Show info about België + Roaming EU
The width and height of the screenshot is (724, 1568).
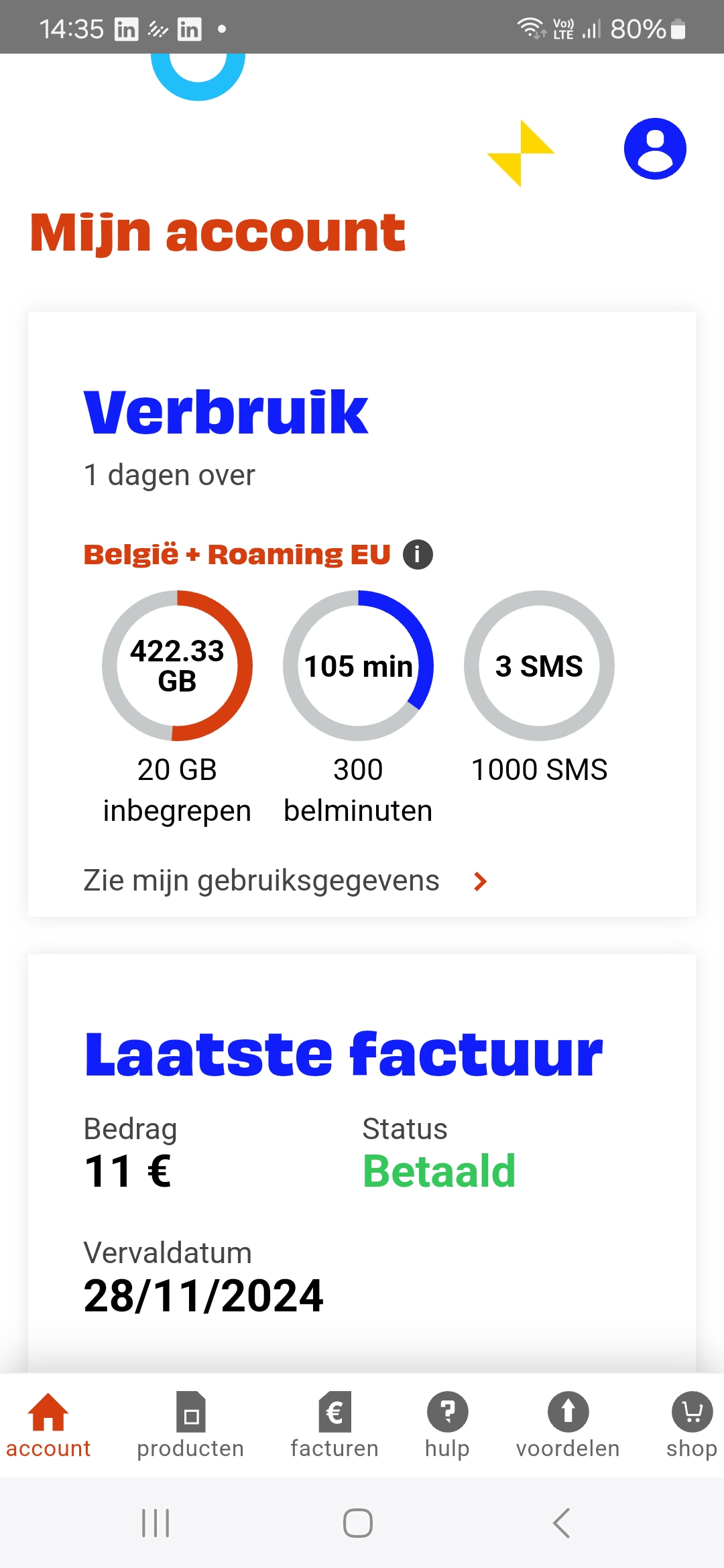click(418, 555)
